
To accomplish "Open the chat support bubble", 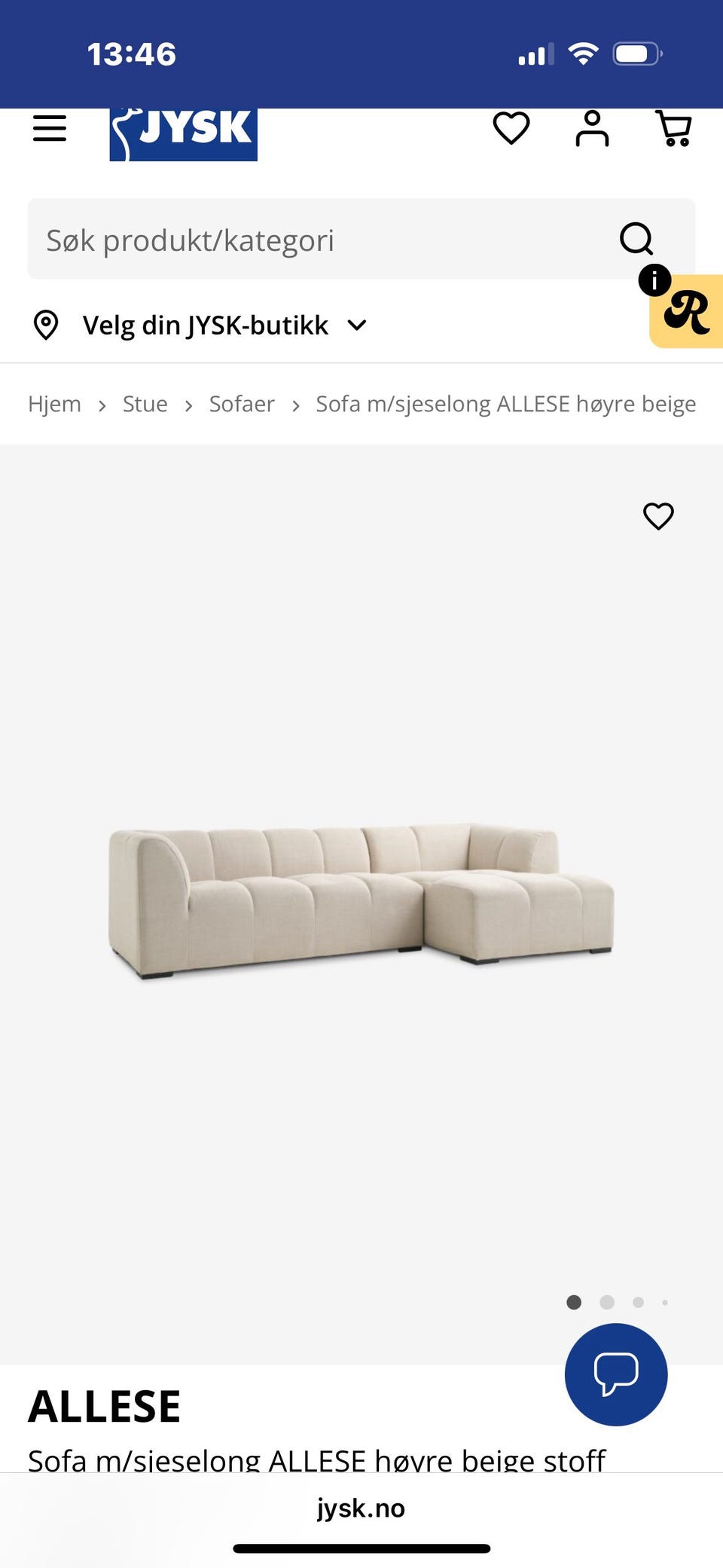I will click(616, 1374).
